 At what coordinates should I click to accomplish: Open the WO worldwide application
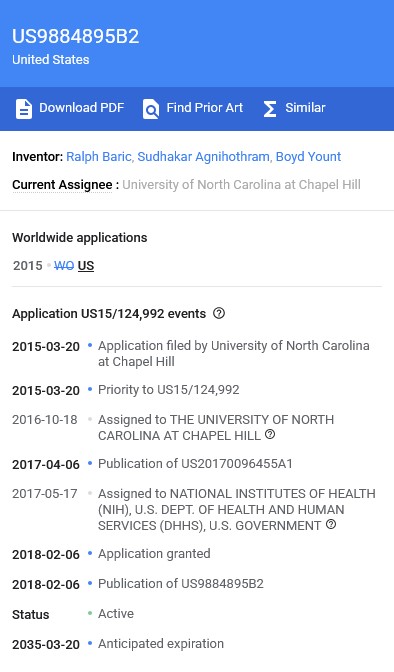(64, 266)
